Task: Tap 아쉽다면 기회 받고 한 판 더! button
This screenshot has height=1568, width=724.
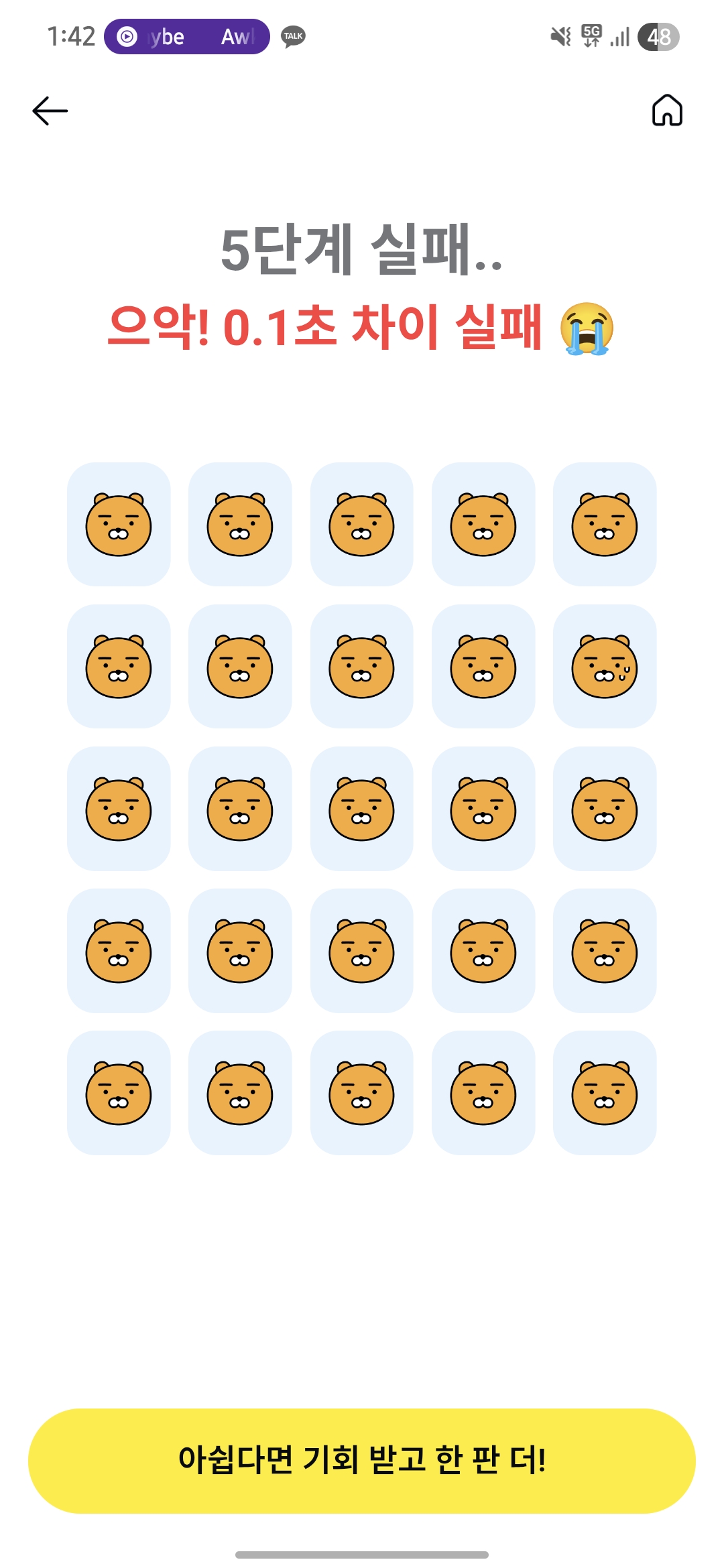Action: (x=362, y=1460)
